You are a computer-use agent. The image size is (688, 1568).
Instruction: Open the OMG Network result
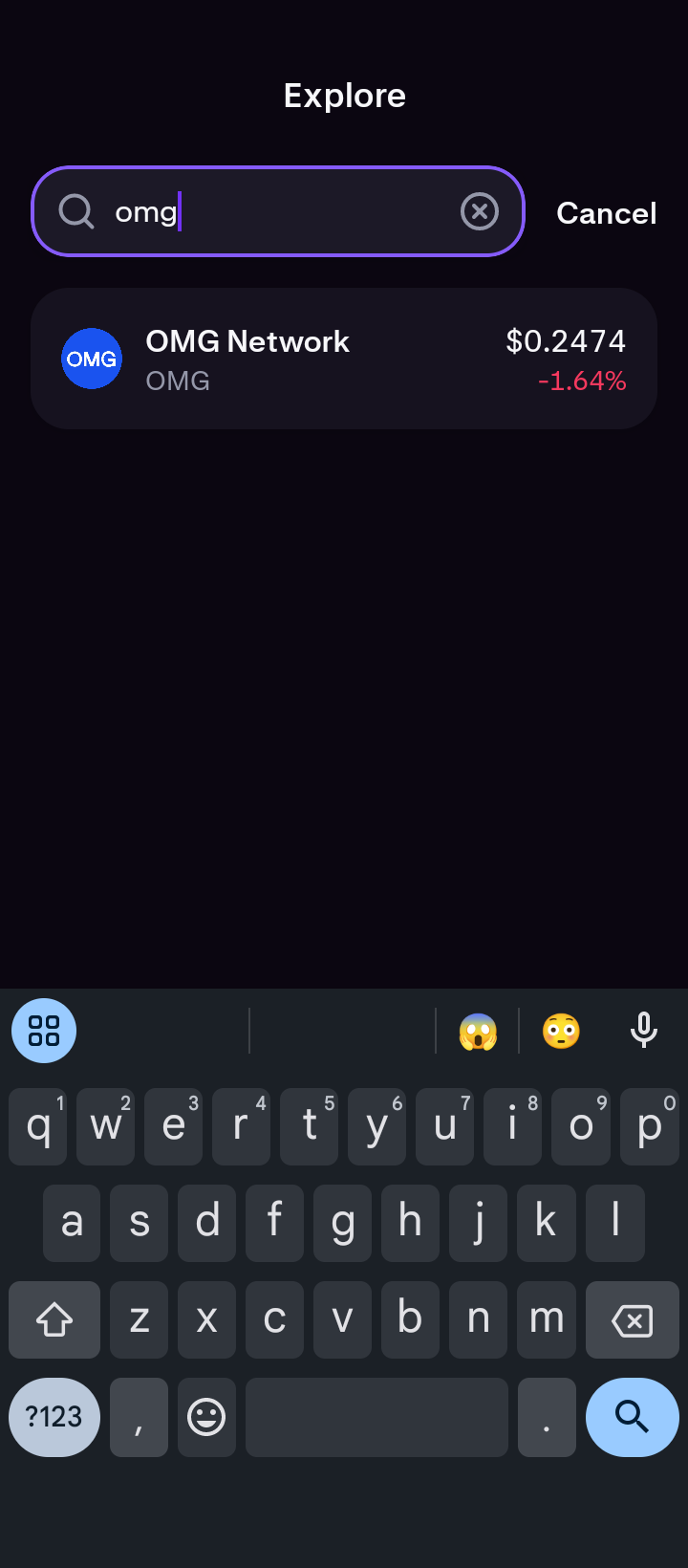coord(344,359)
